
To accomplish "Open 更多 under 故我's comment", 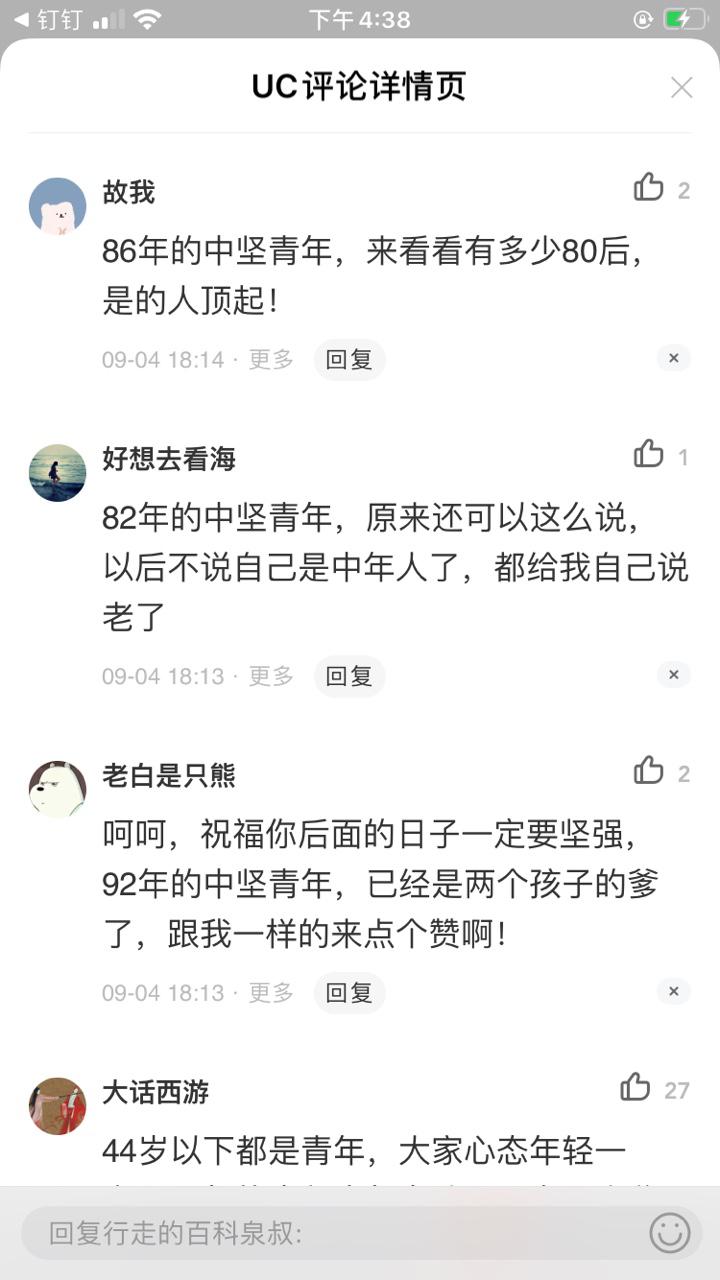I will [x=271, y=360].
